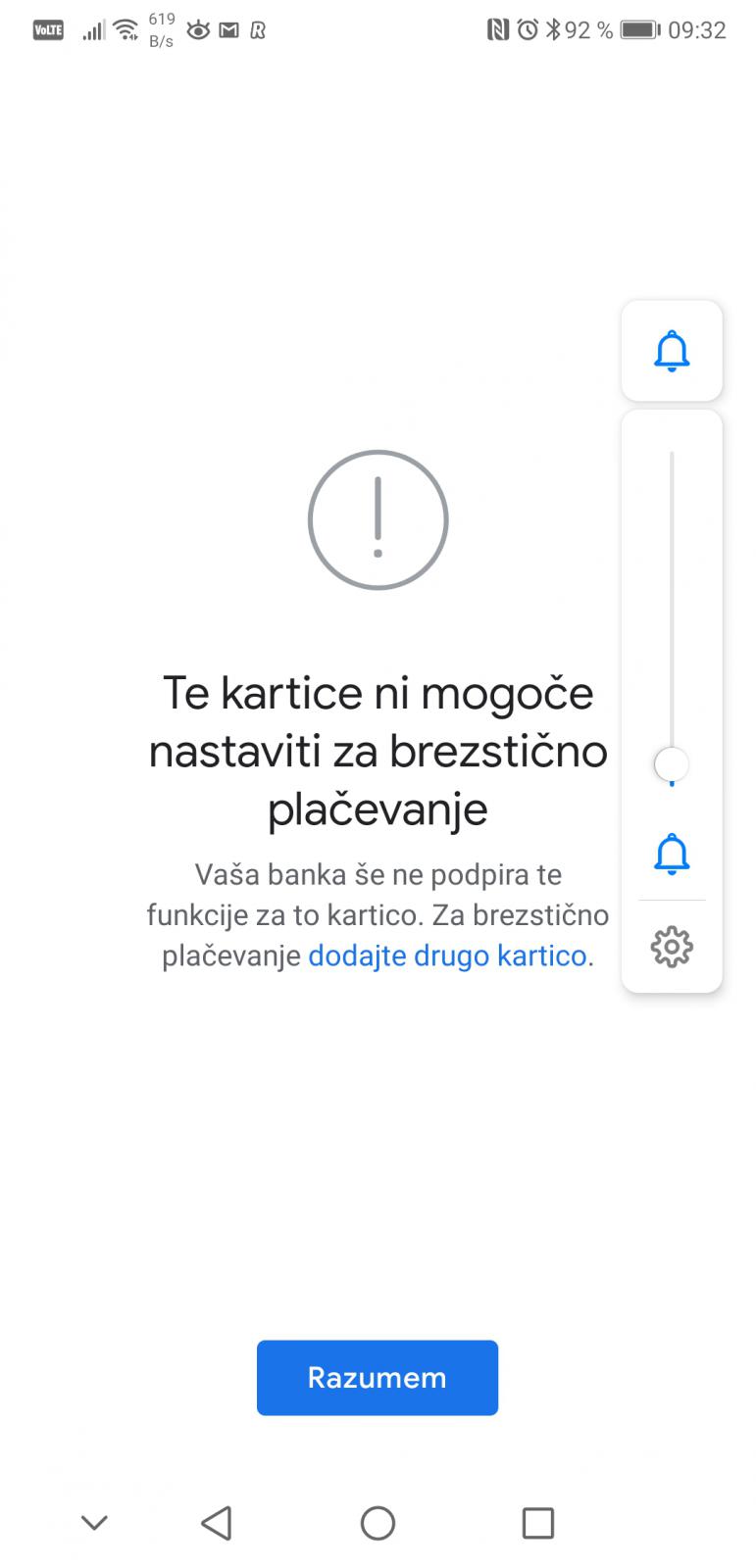Tap the ringer mode bell above the volume slider
This screenshot has height=1568, width=756.
point(672,351)
